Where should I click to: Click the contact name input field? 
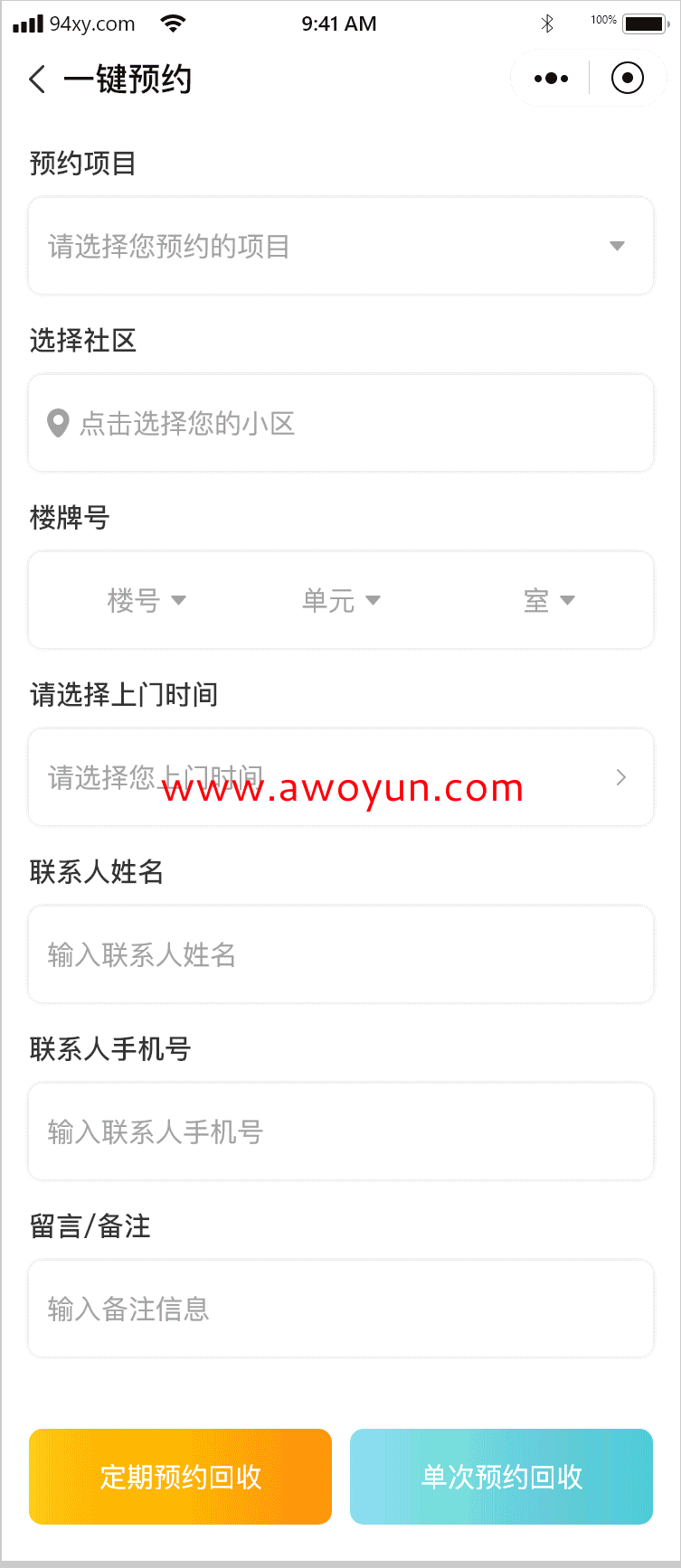(340, 954)
